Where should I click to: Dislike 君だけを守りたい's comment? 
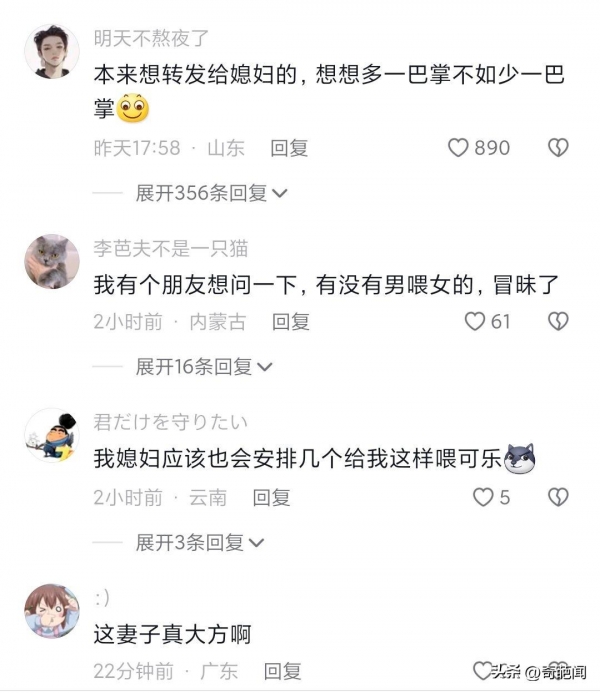tap(557, 496)
